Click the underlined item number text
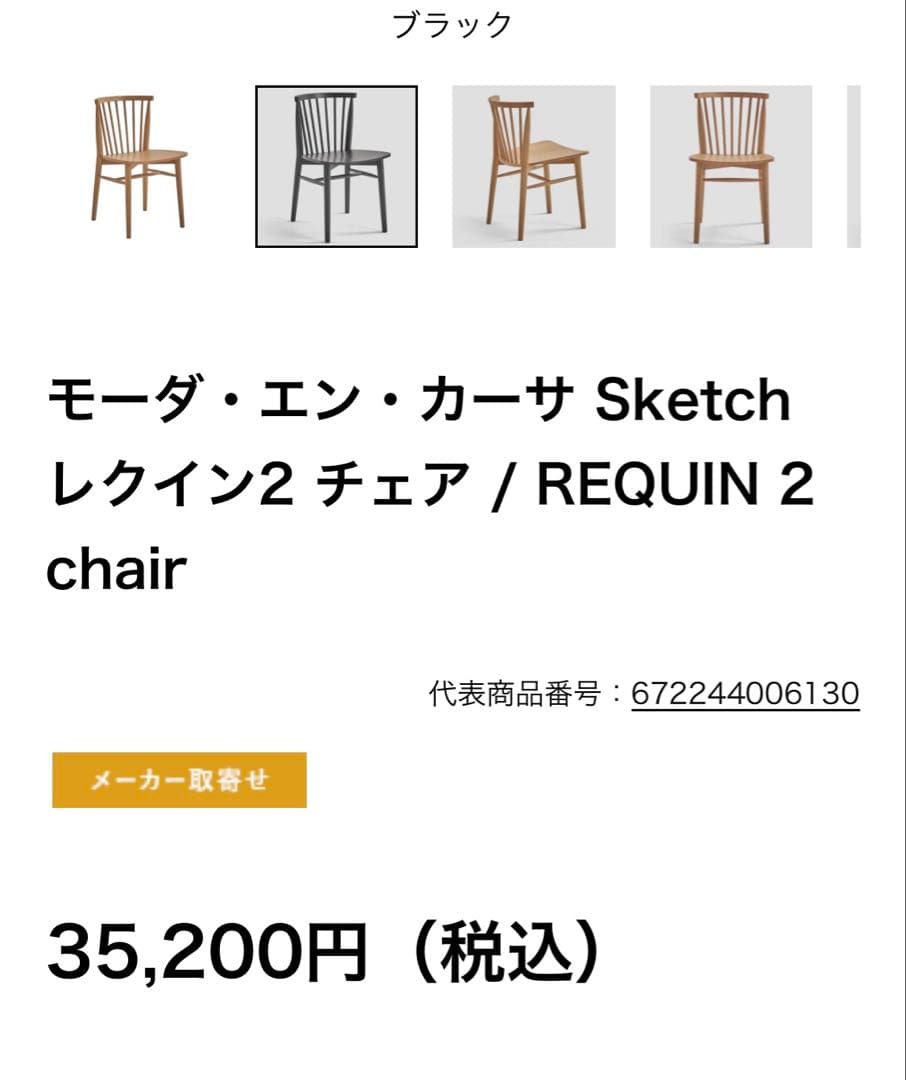The height and width of the screenshot is (1080, 906). pos(745,690)
